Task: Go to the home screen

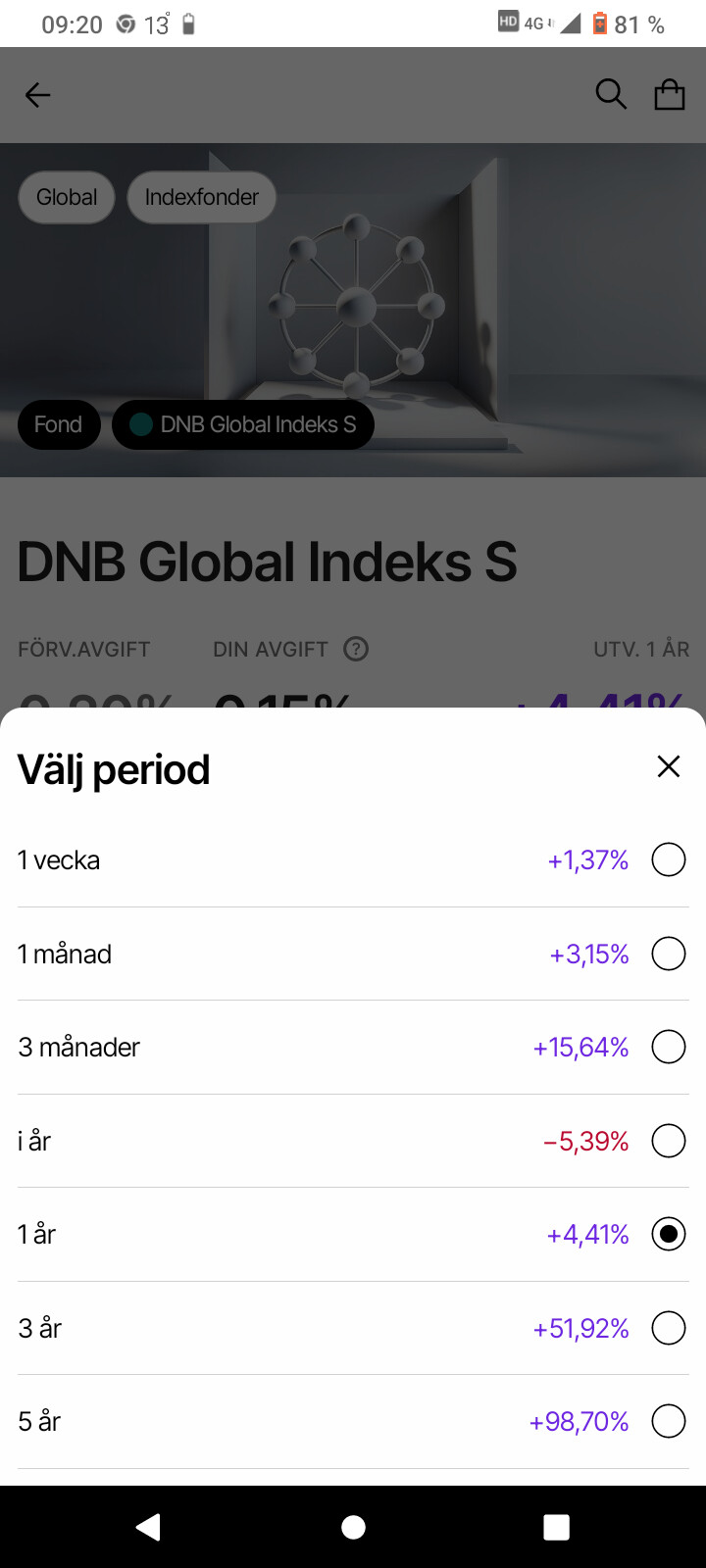Action: [x=353, y=1527]
